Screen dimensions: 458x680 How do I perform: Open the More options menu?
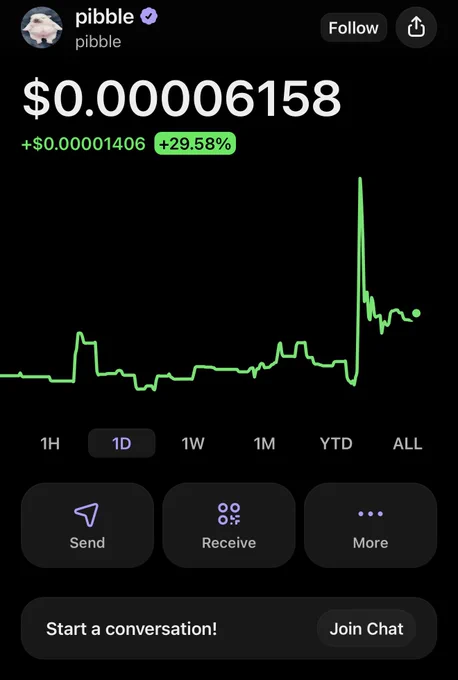point(370,525)
